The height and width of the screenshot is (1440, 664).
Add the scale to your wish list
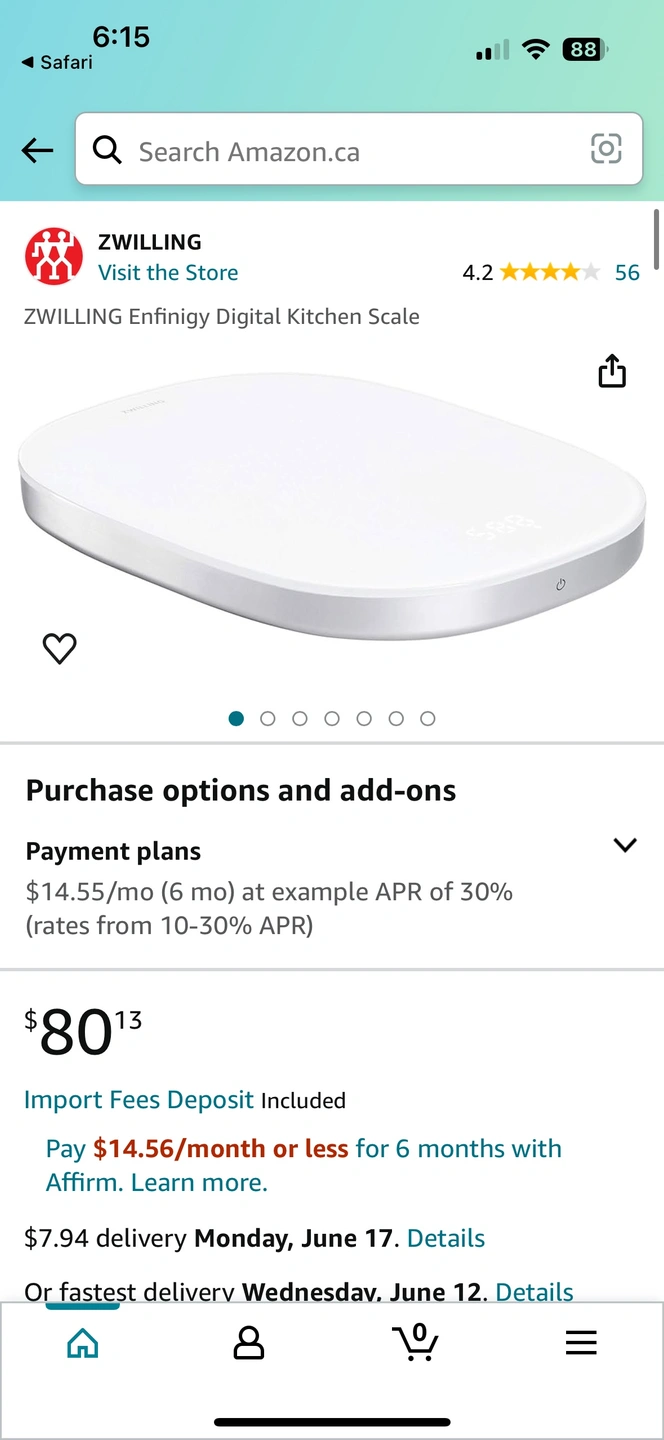(60, 649)
